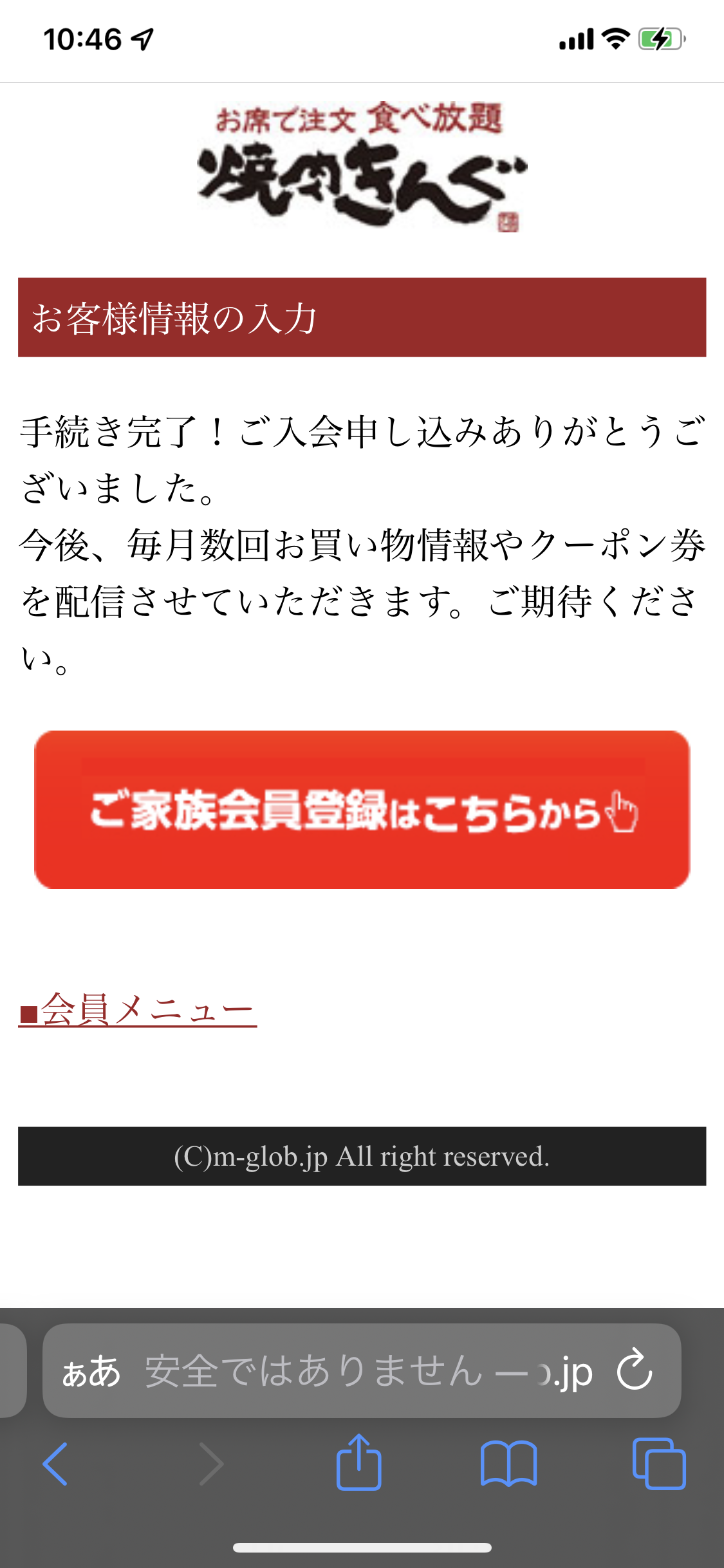The image size is (724, 1568).
Task: Tap the Safari address bar
Action: pyautogui.click(x=360, y=1370)
